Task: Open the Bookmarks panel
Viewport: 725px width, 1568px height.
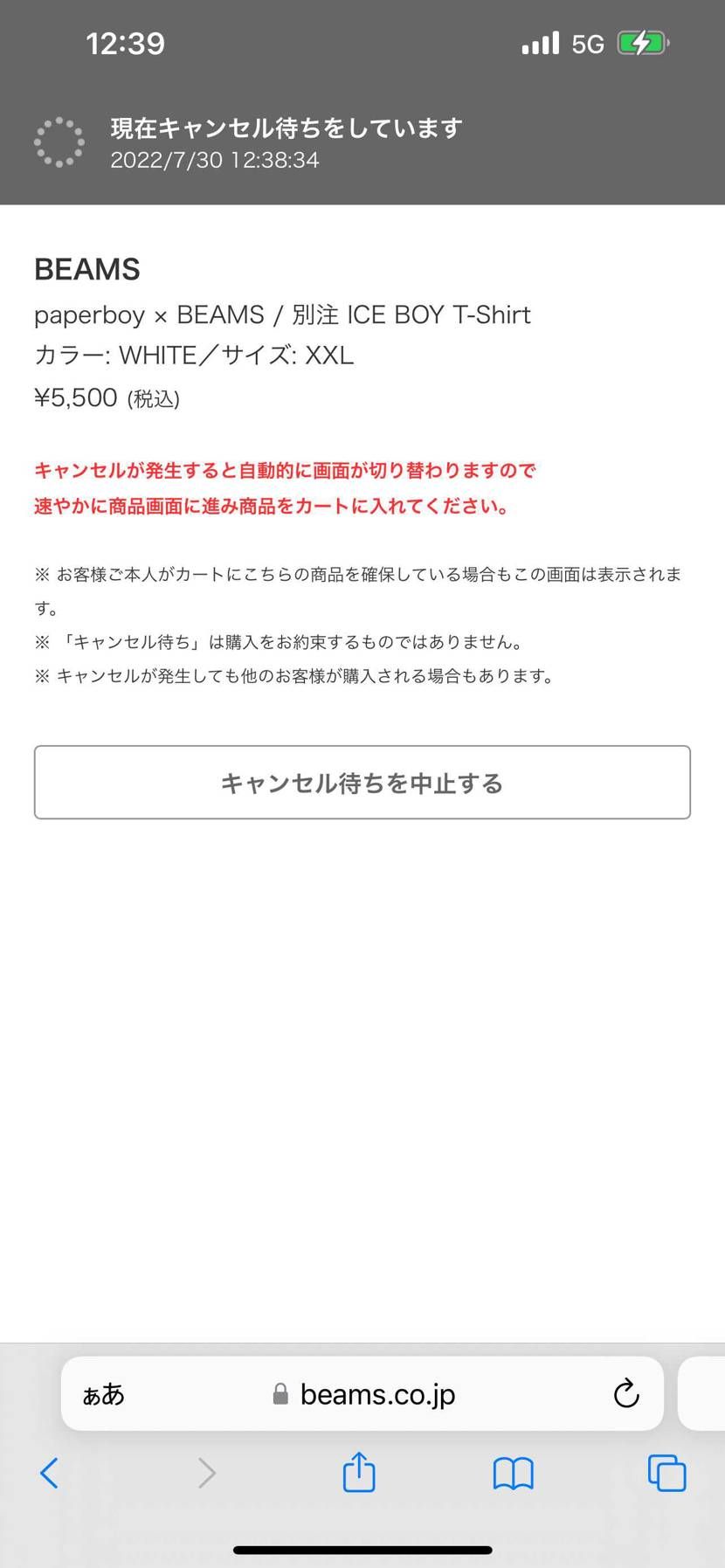Action: (x=513, y=1474)
